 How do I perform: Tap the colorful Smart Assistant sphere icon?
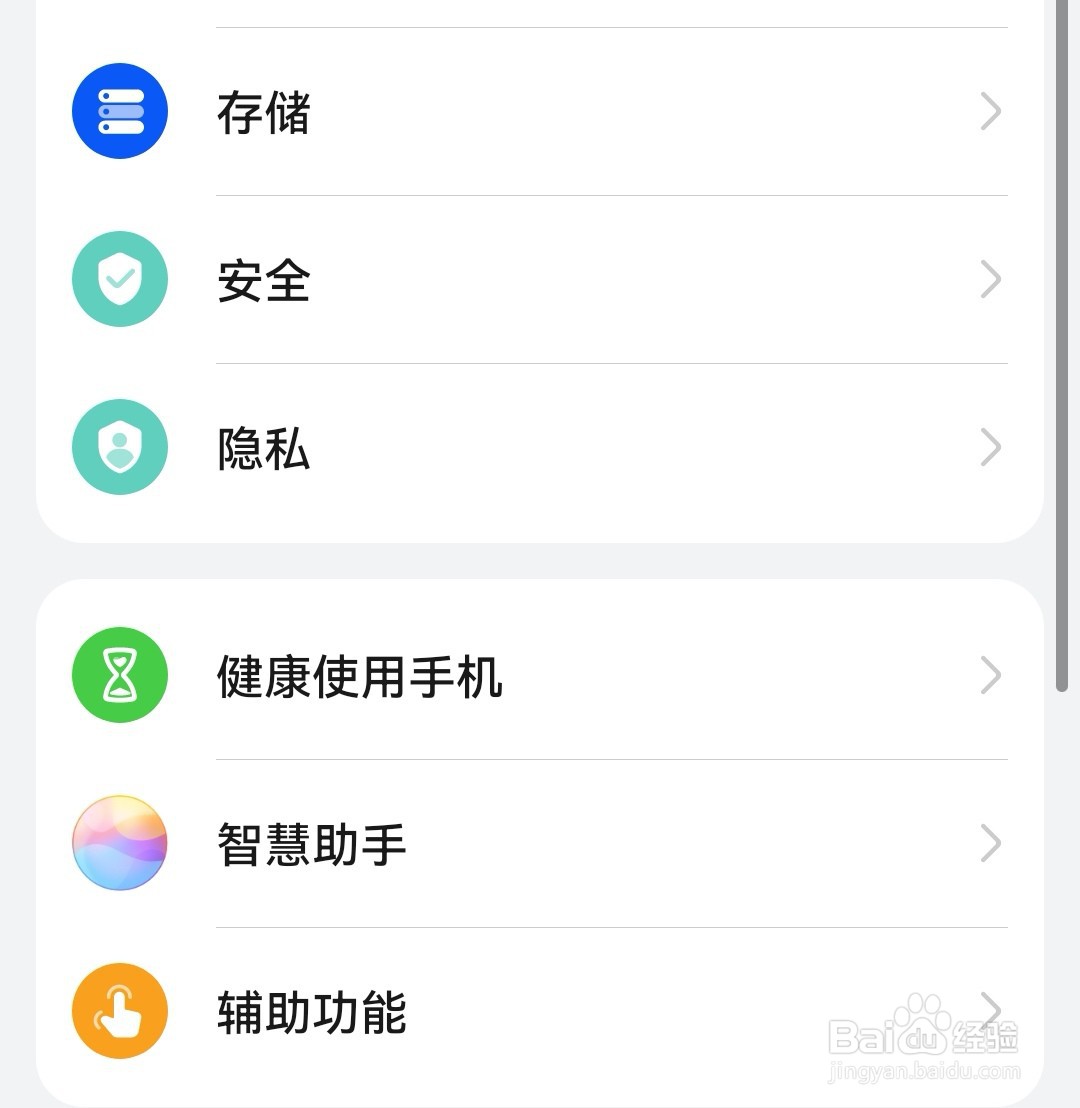pos(119,843)
